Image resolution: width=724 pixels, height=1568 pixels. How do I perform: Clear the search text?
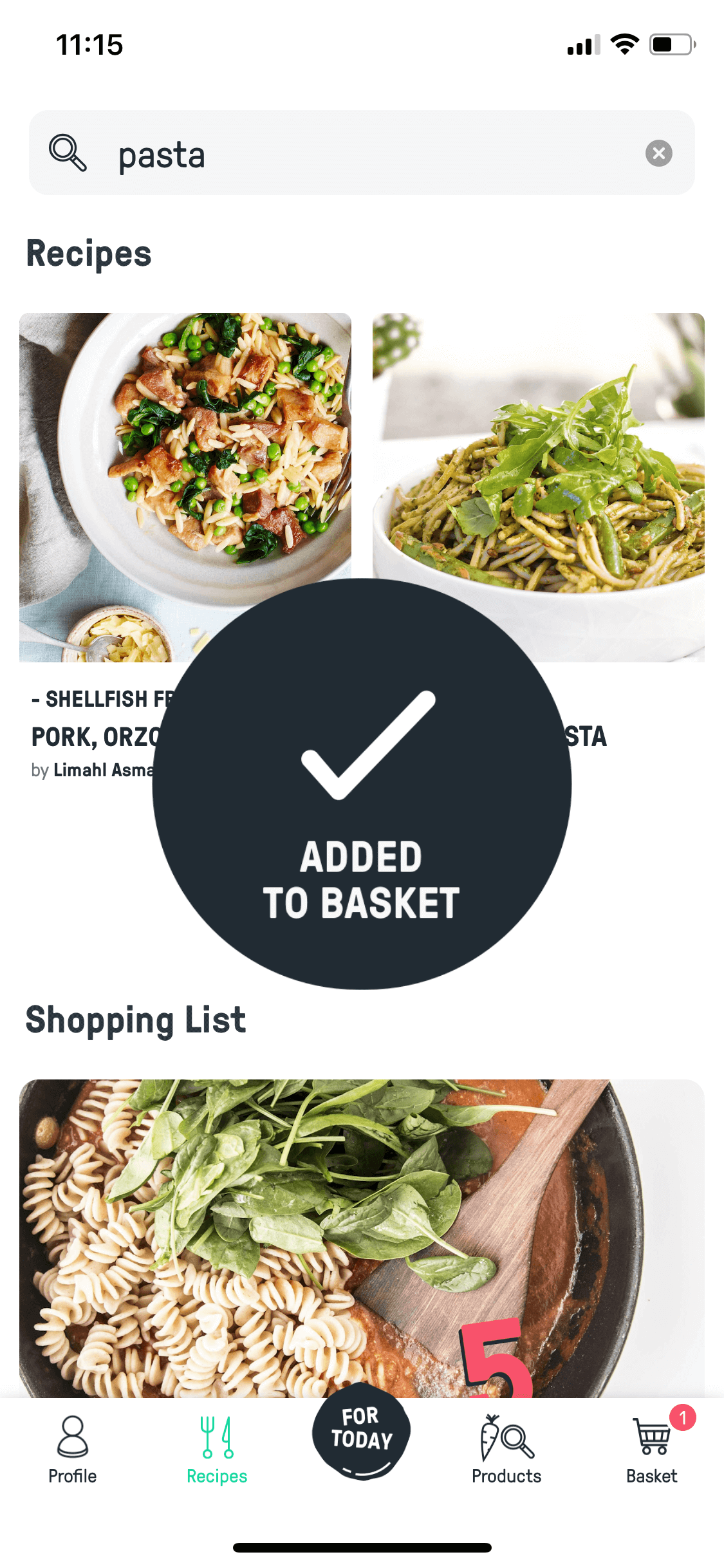point(658,153)
